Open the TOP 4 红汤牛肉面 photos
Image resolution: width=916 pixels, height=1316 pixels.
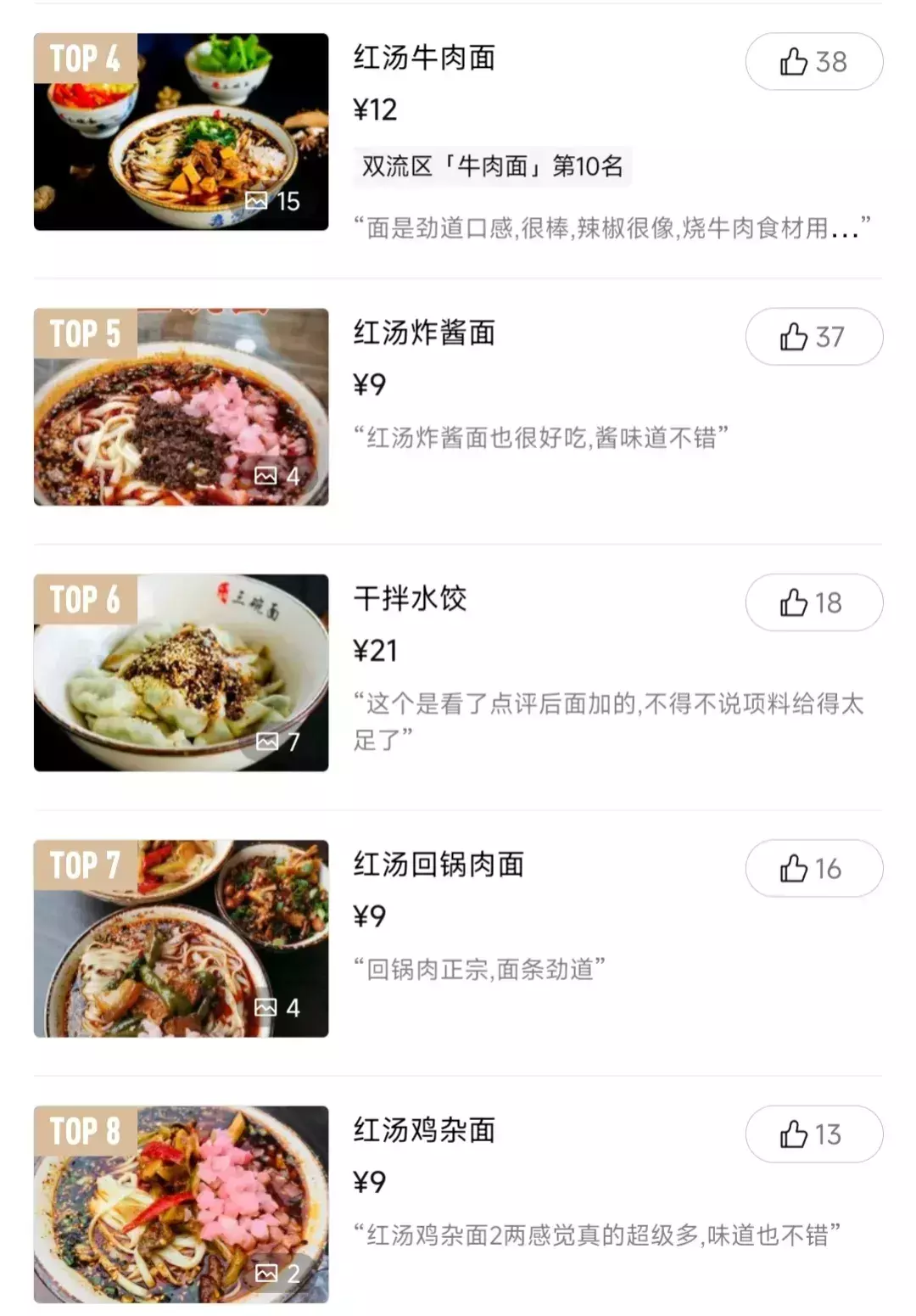181,132
